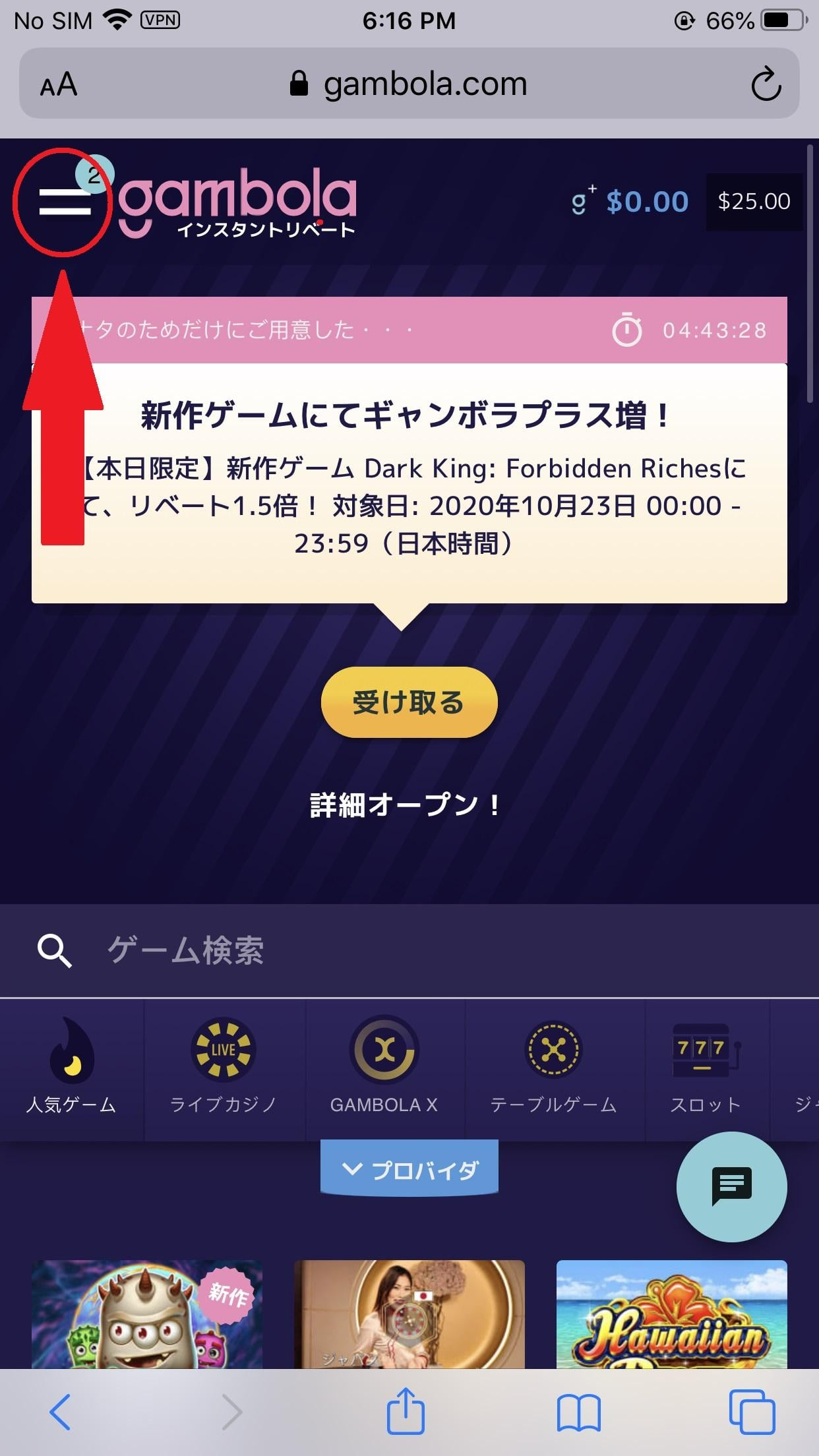Open the hamburger menu
Viewport: 819px width, 1456px height.
pyautogui.click(x=64, y=202)
